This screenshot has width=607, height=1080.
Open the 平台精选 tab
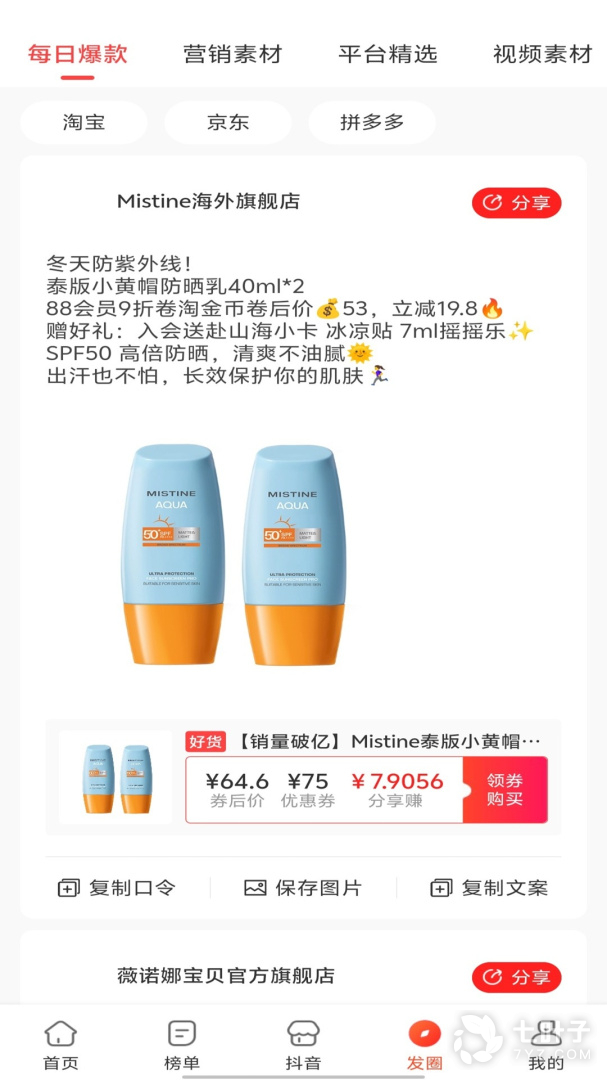tap(387, 54)
